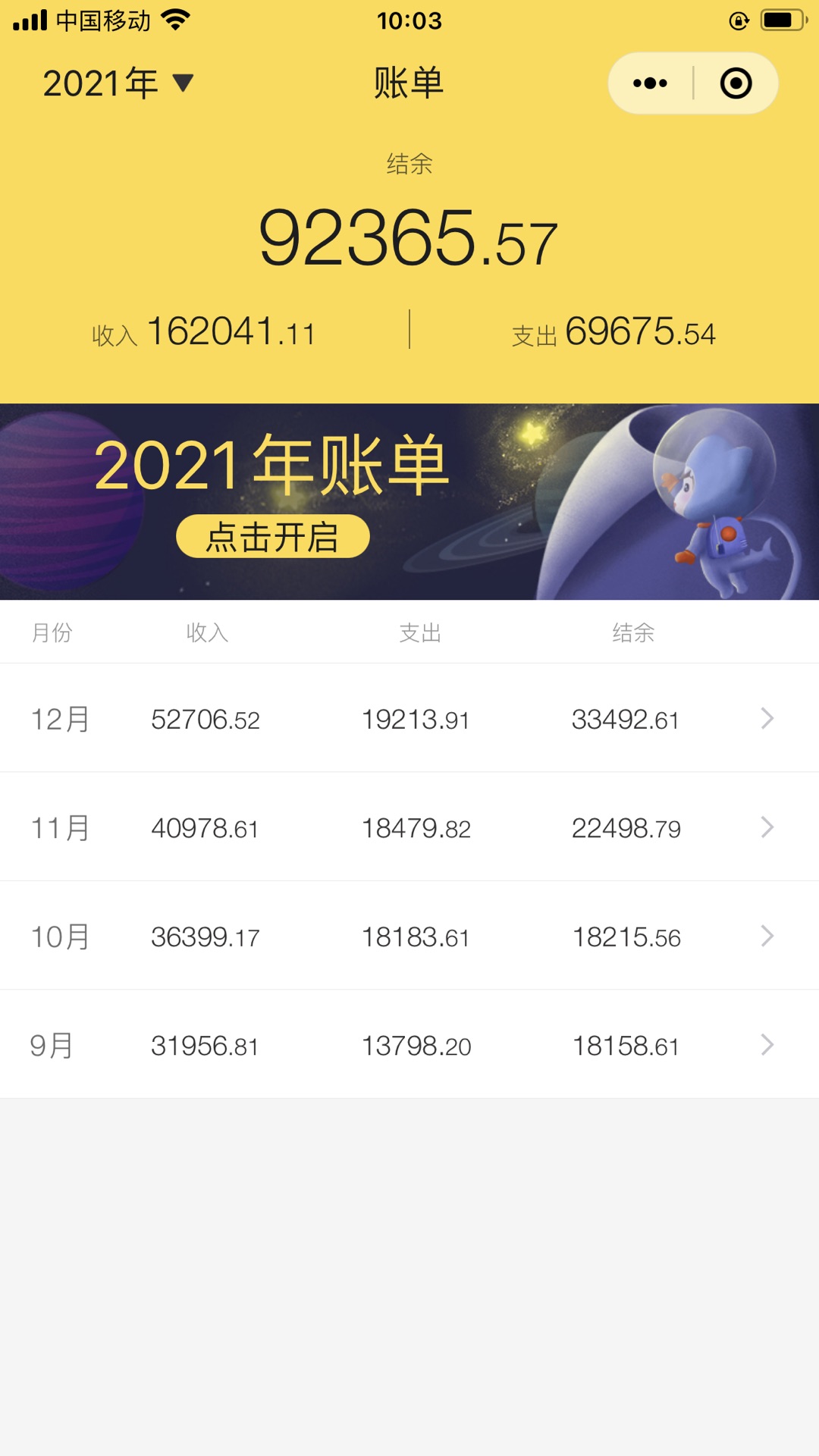View the 10月 monthly bill
The width and height of the screenshot is (819, 1456).
click(409, 937)
